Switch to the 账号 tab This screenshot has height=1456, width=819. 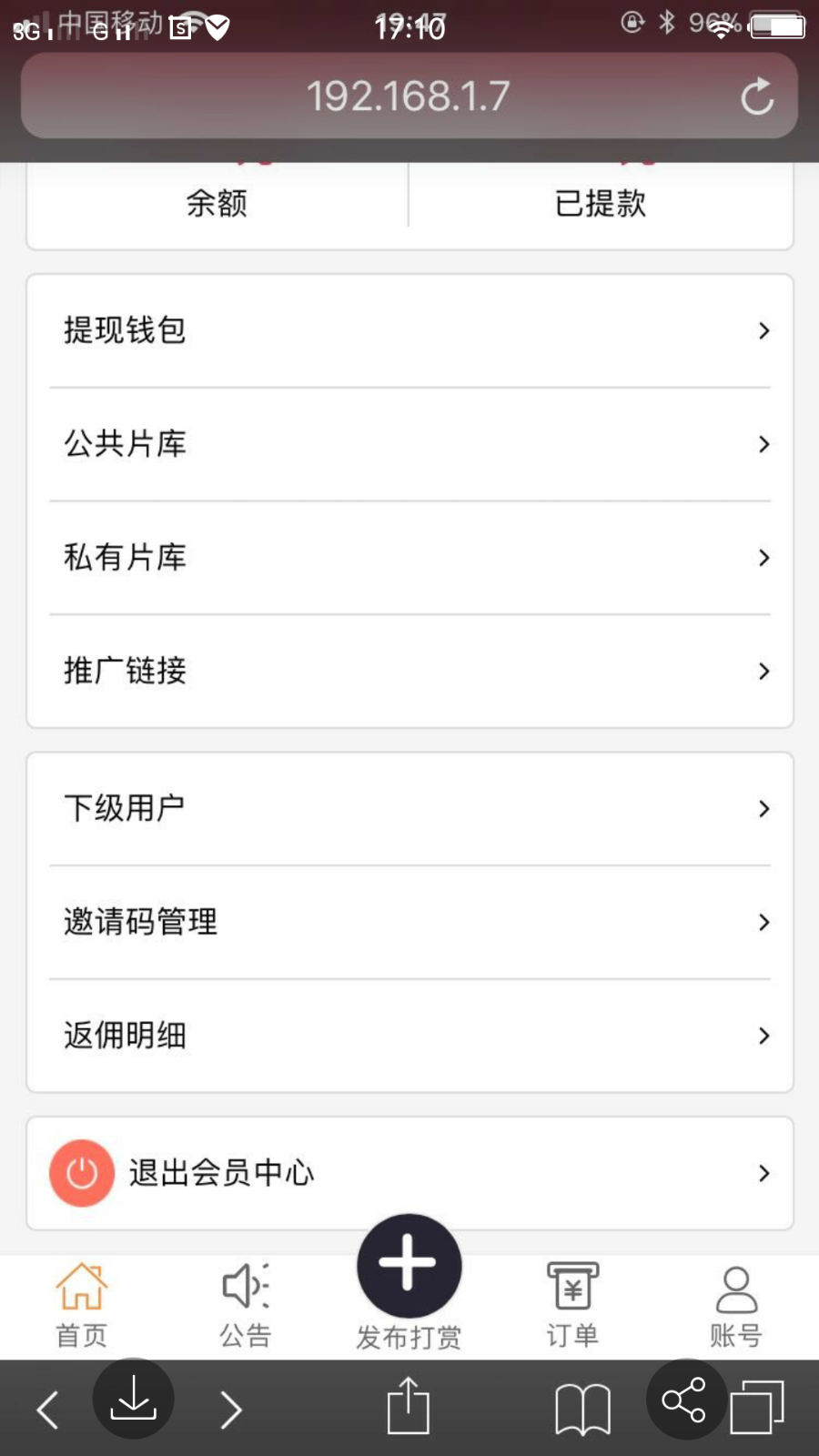(736, 1307)
